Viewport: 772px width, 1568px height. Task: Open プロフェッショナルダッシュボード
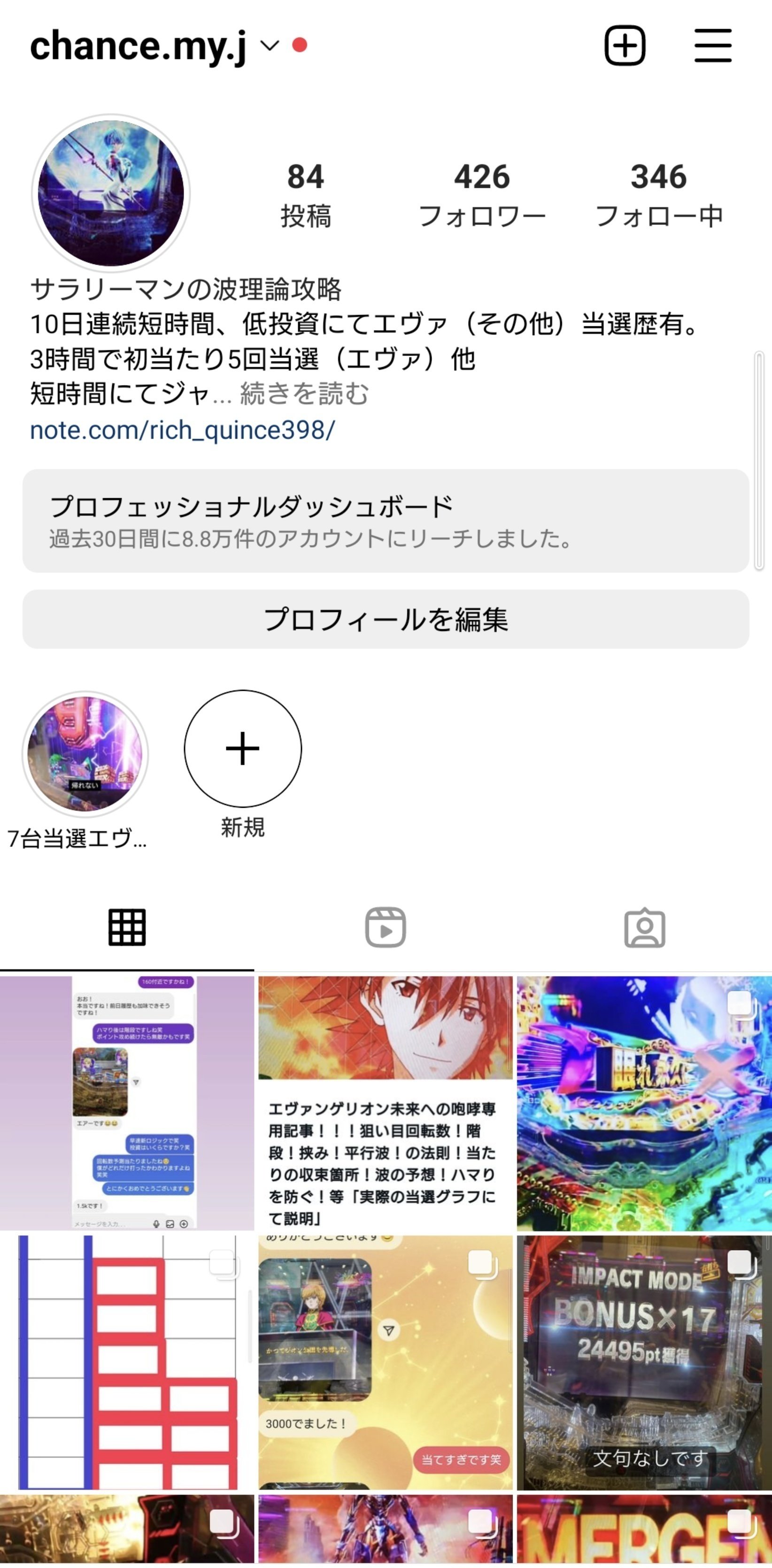point(386,520)
